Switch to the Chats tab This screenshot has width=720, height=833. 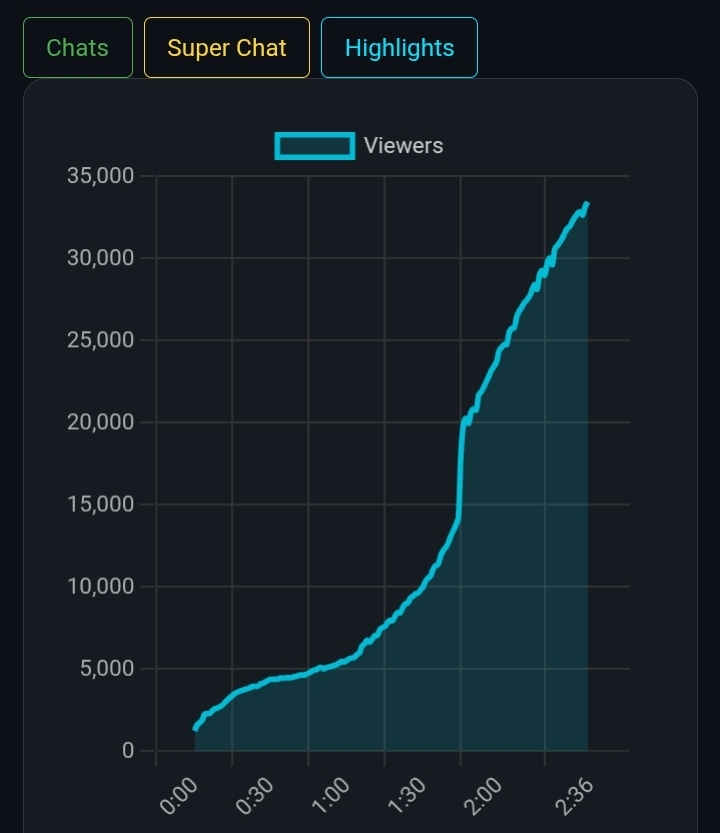pos(78,48)
